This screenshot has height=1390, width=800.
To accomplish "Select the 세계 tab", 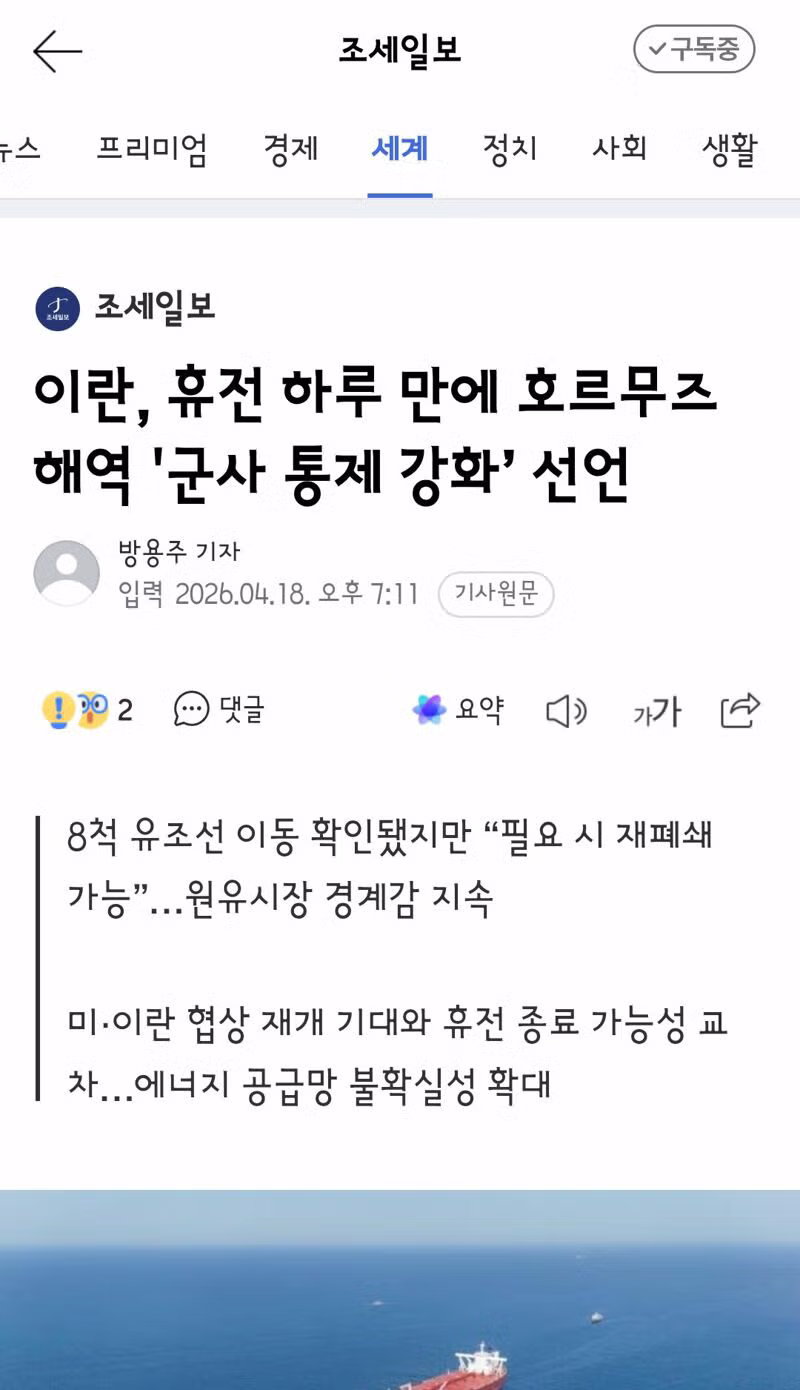I will pos(400,150).
